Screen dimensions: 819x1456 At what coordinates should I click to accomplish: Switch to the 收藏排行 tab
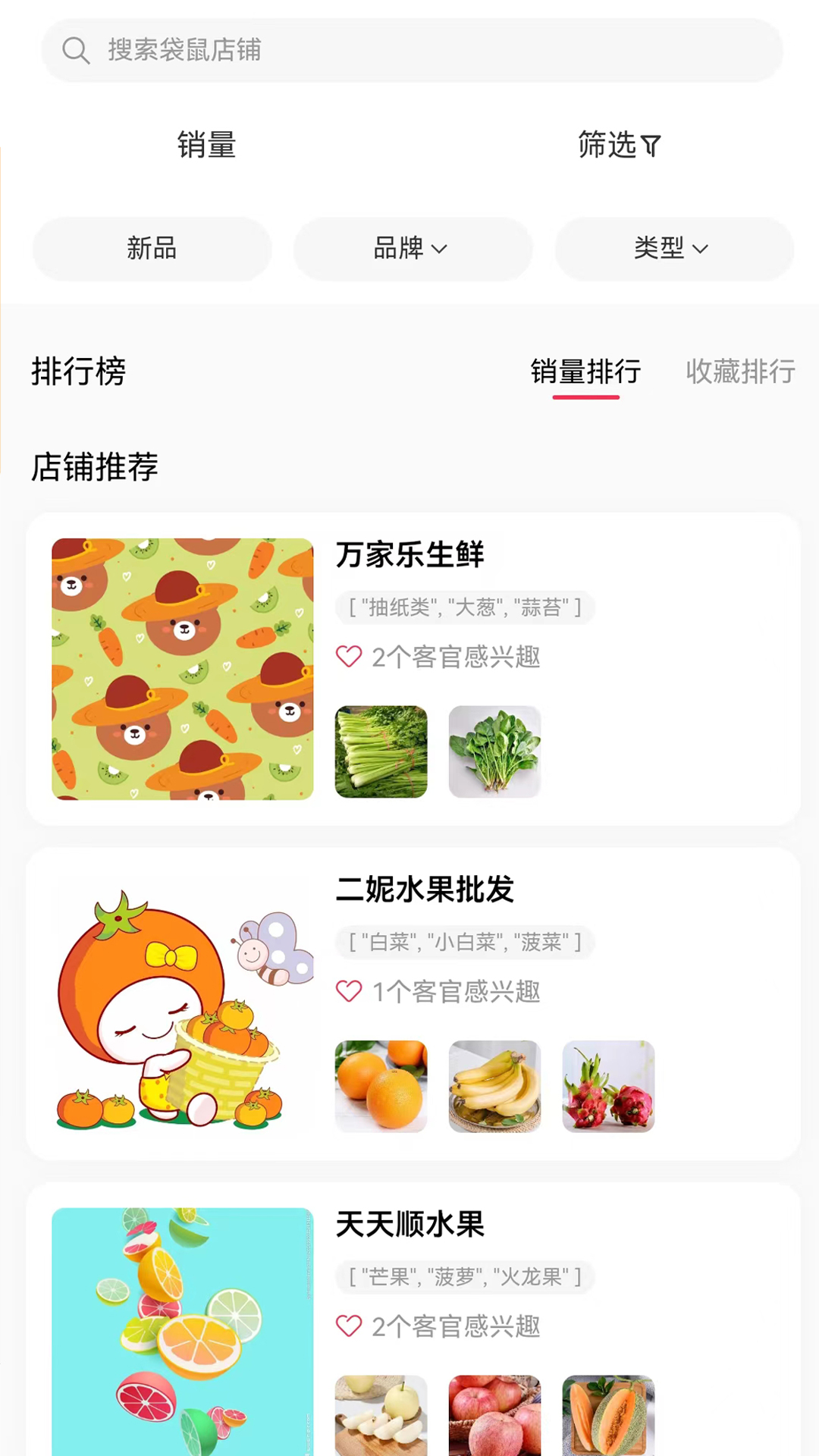(x=740, y=372)
